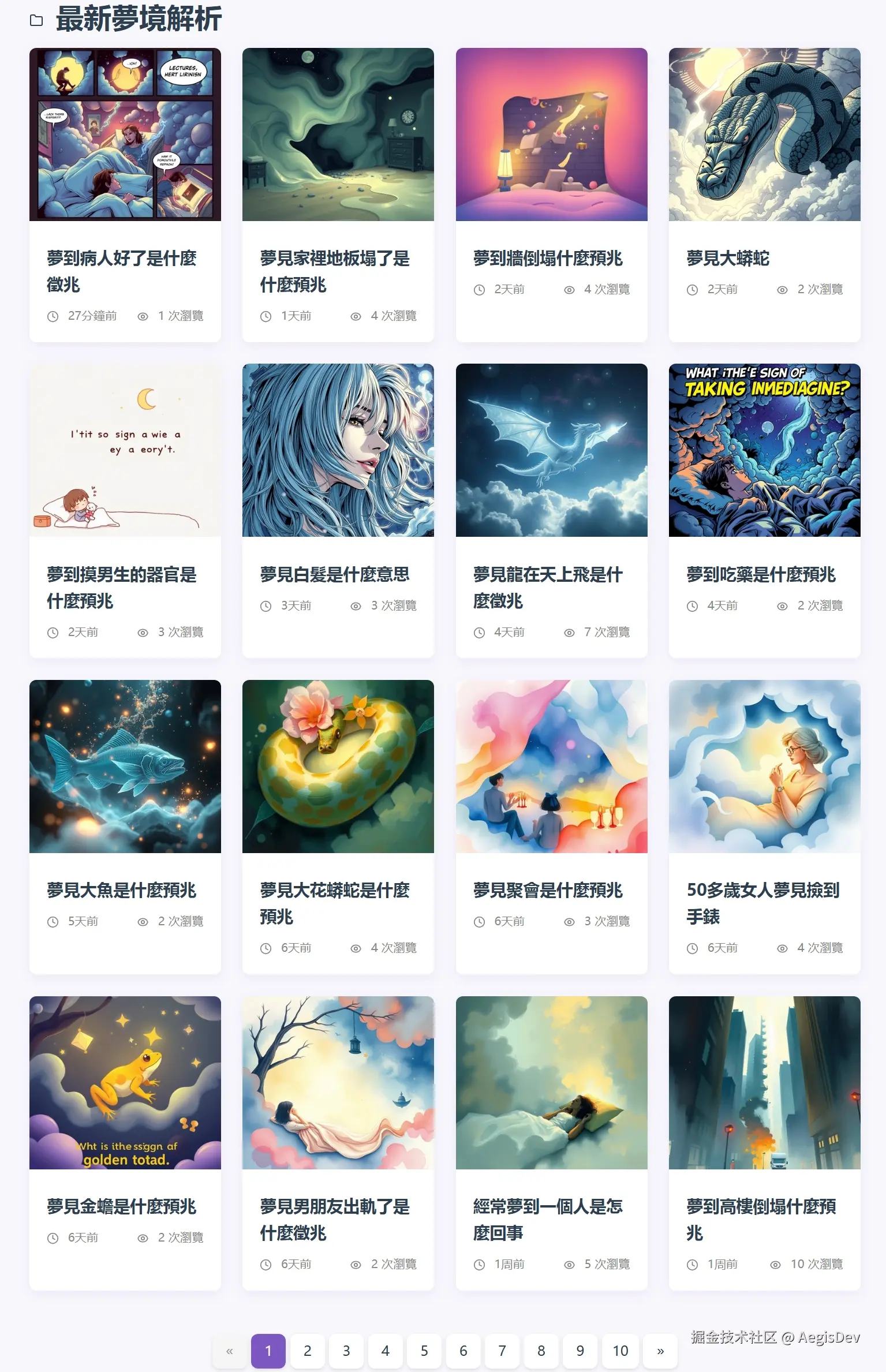The height and width of the screenshot is (1372, 886).
Task: Tap the next page » arrow
Action: [x=660, y=1351]
